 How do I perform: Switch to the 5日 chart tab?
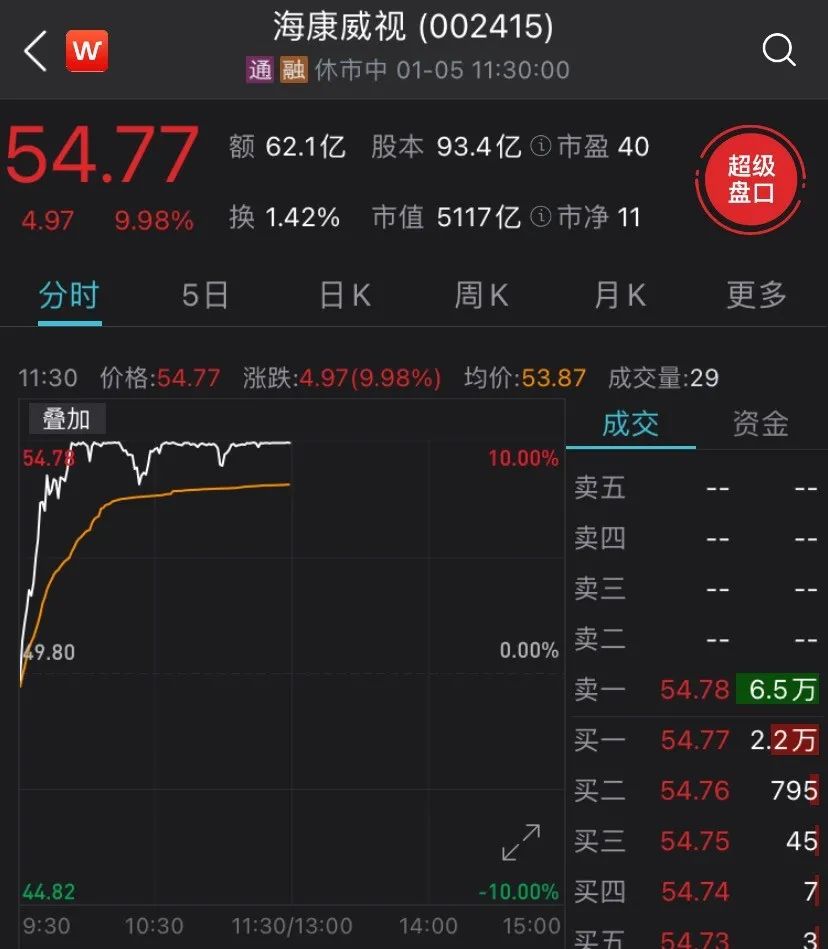coord(205,295)
